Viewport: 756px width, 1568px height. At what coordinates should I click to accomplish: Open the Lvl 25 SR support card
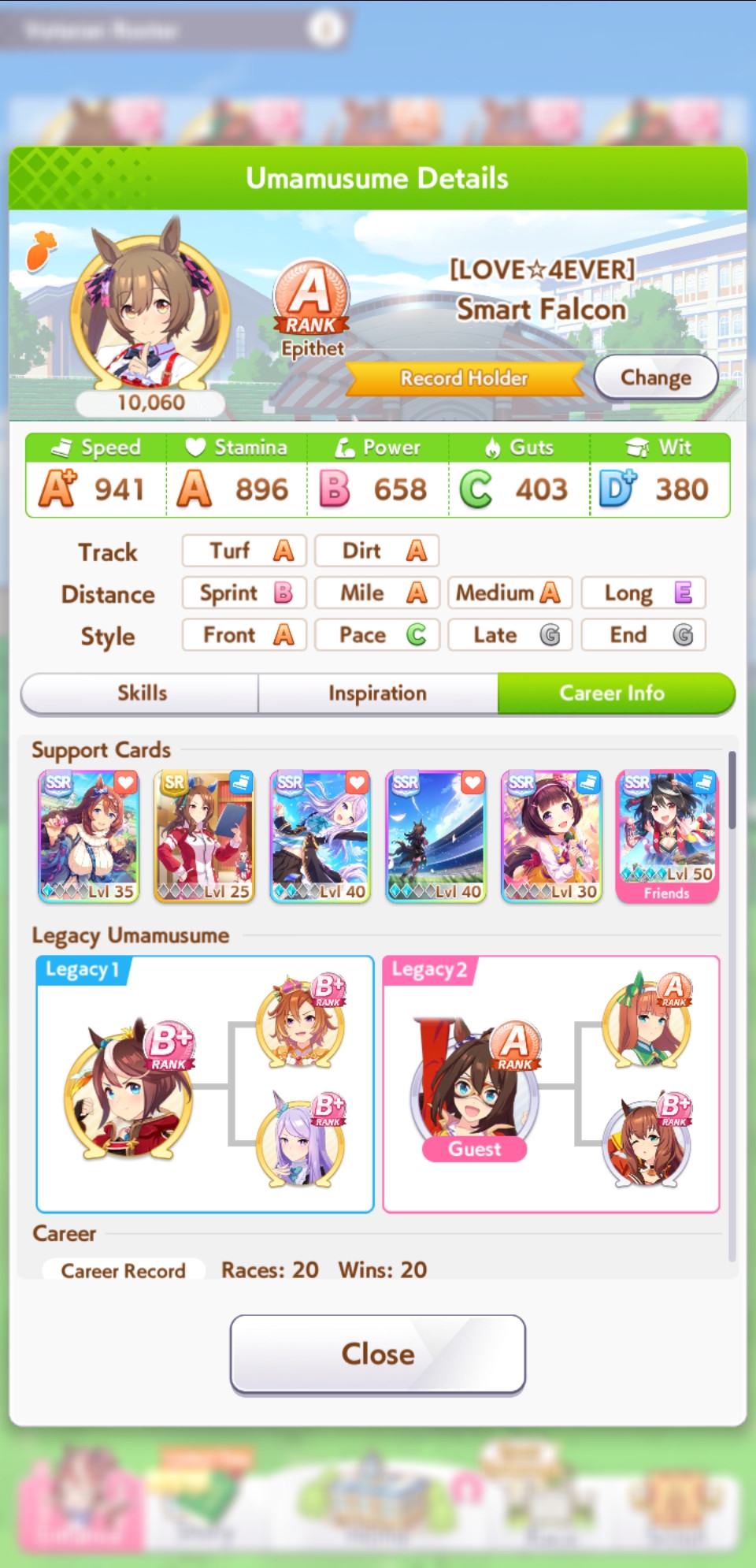tap(205, 836)
